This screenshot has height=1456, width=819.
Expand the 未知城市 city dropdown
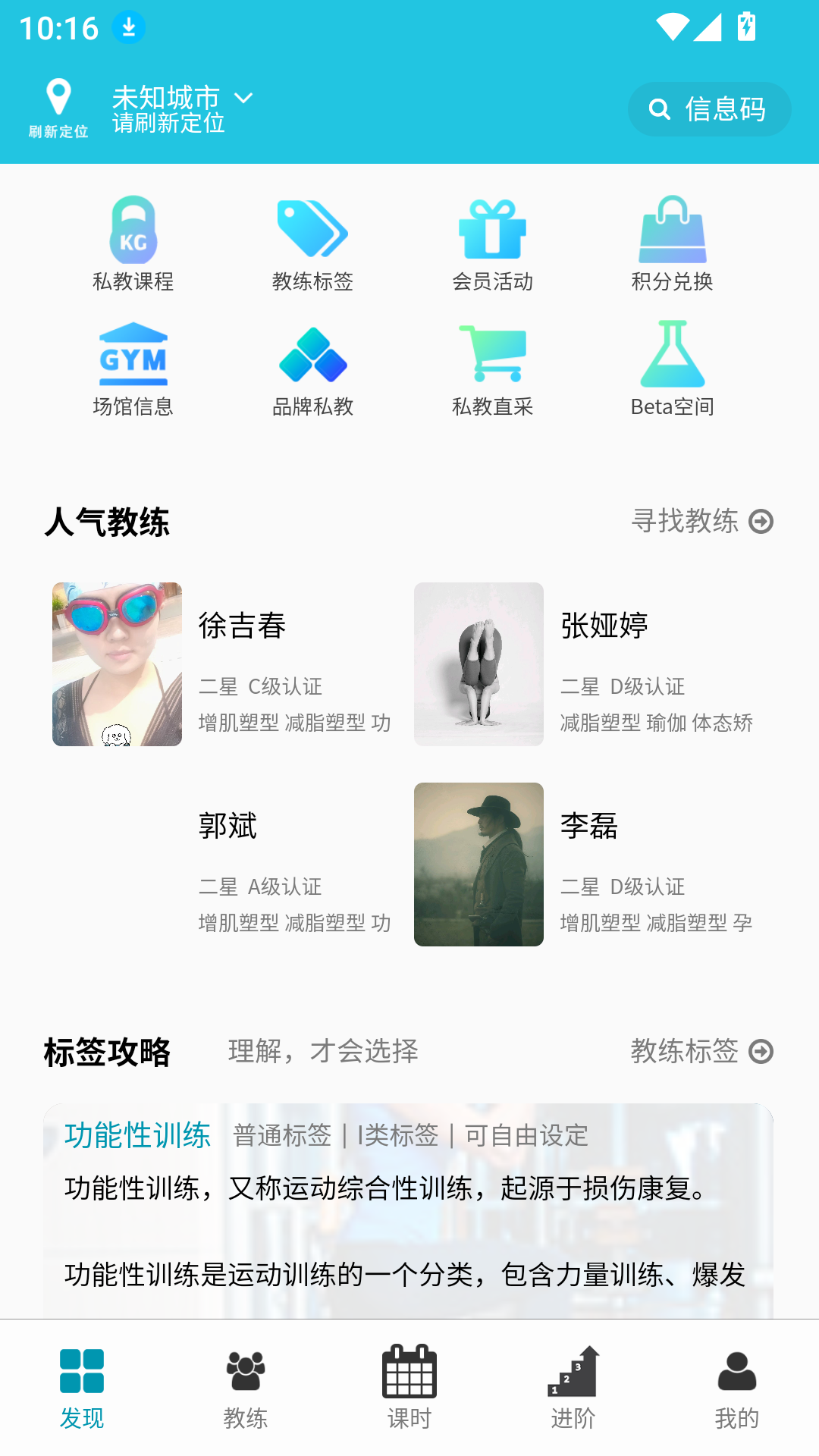click(182, 108)
